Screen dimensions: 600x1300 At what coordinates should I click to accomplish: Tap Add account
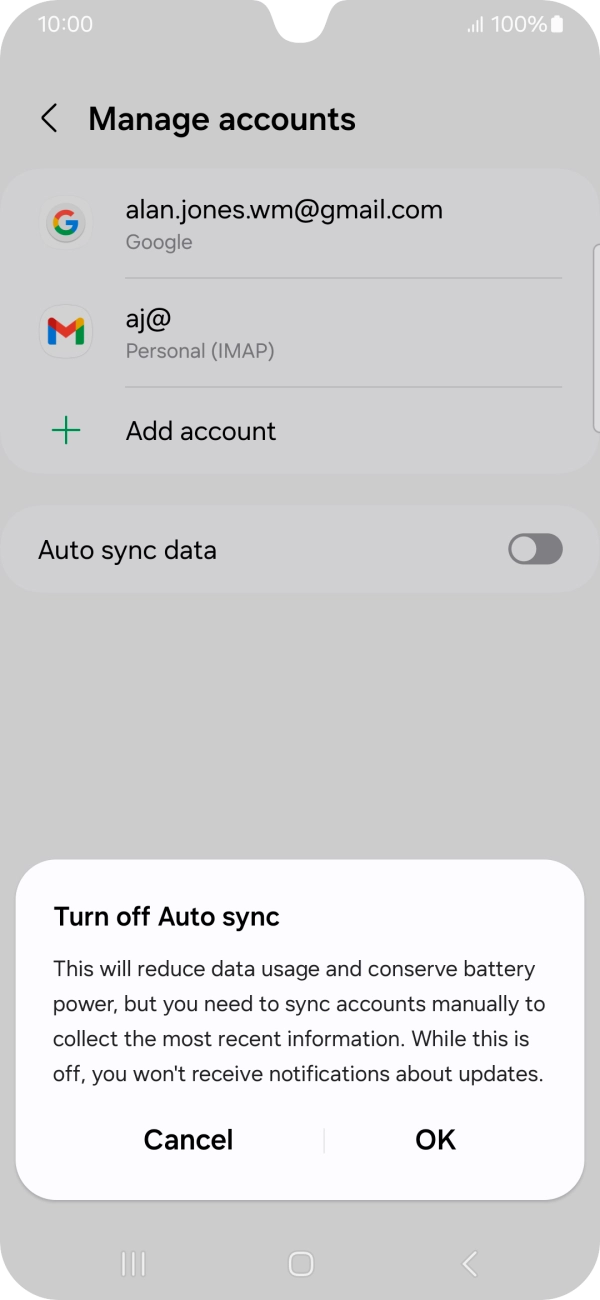coord(200,431)
